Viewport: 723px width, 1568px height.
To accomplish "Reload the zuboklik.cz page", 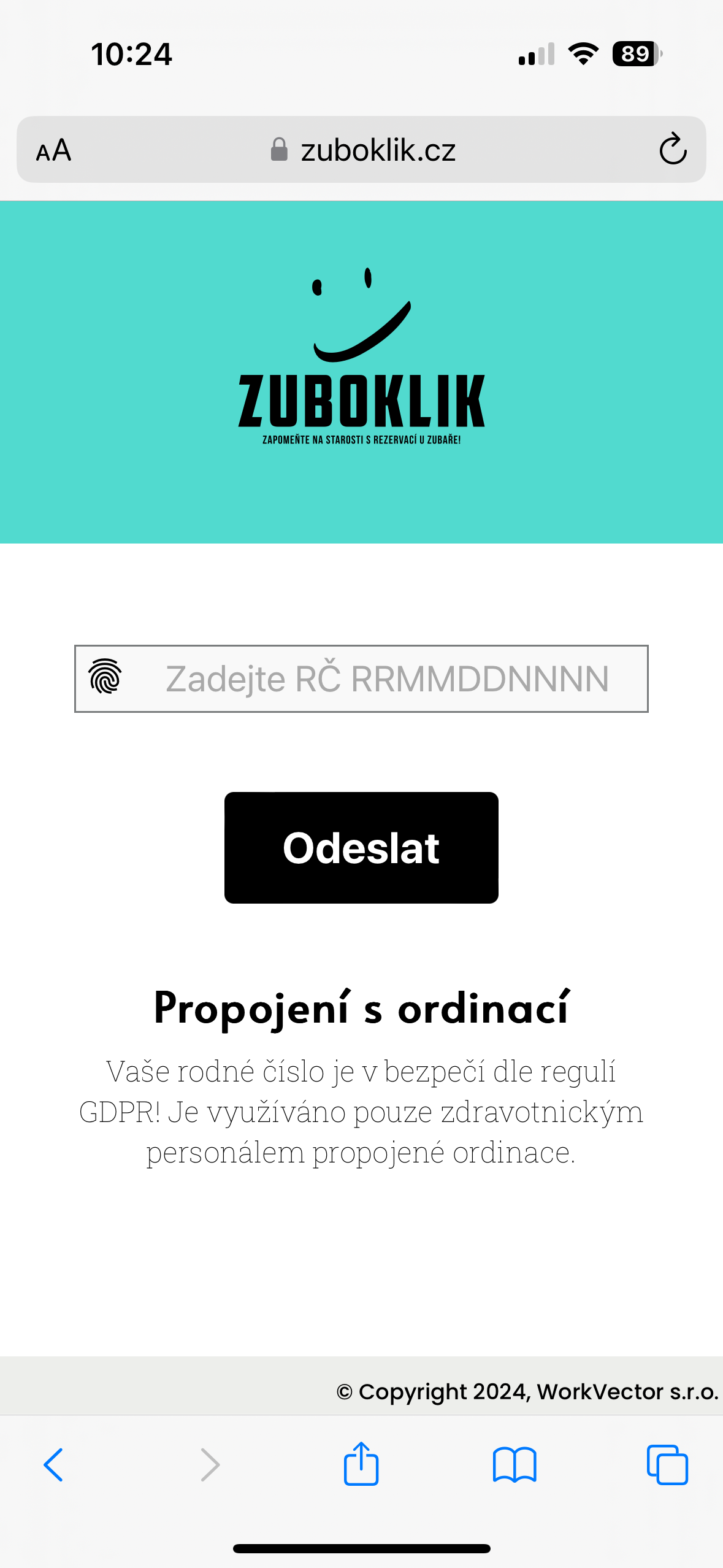I will [672, 149].
